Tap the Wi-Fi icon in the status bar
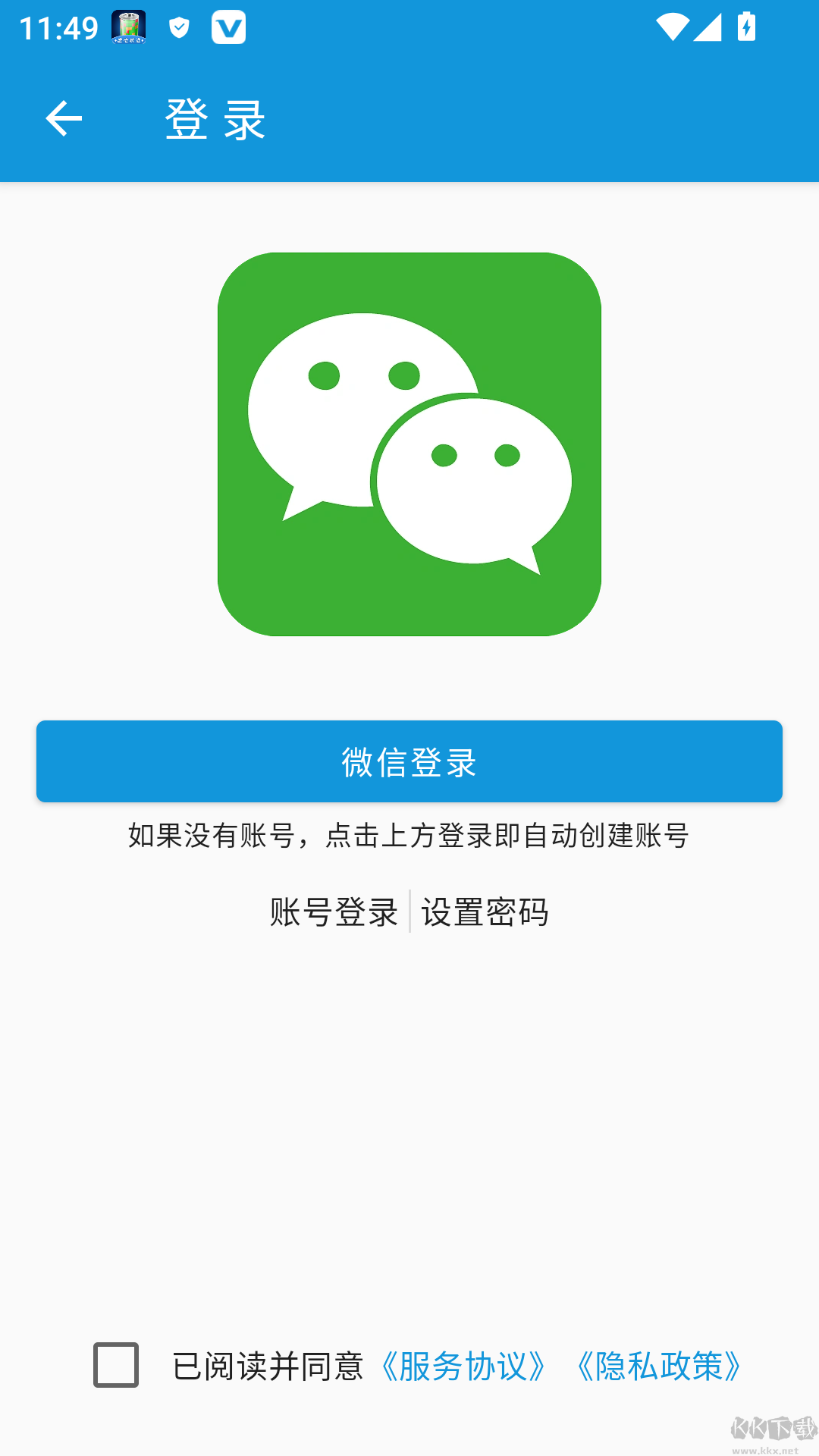Image resolution: width=819 pixels, height=1456 pixels. (x=673, y=28)
